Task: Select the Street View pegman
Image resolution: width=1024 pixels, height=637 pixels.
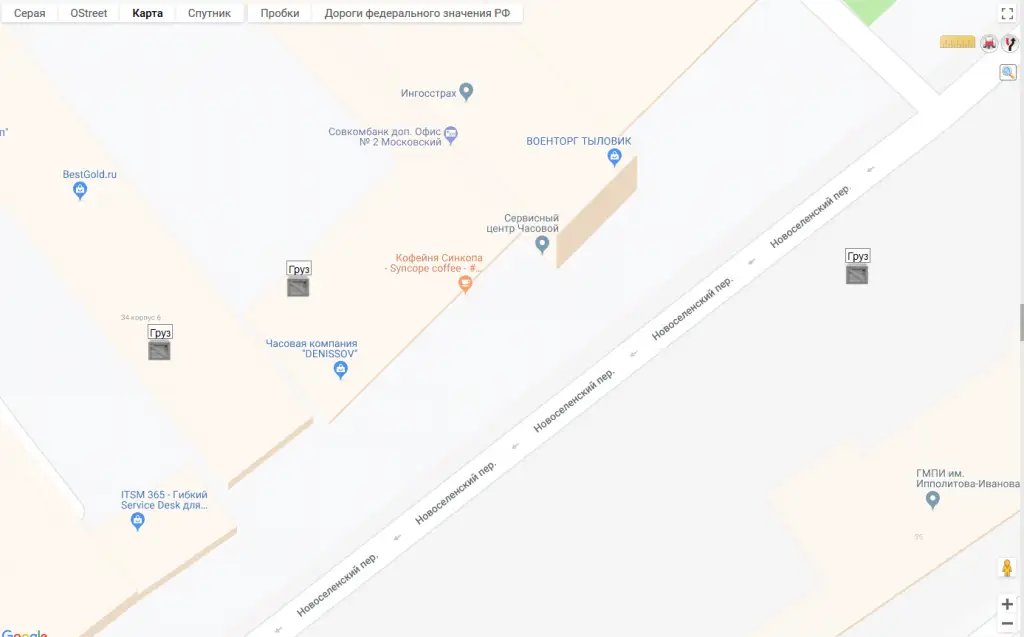Action: pyautogui.click(x=1007, y=568)
